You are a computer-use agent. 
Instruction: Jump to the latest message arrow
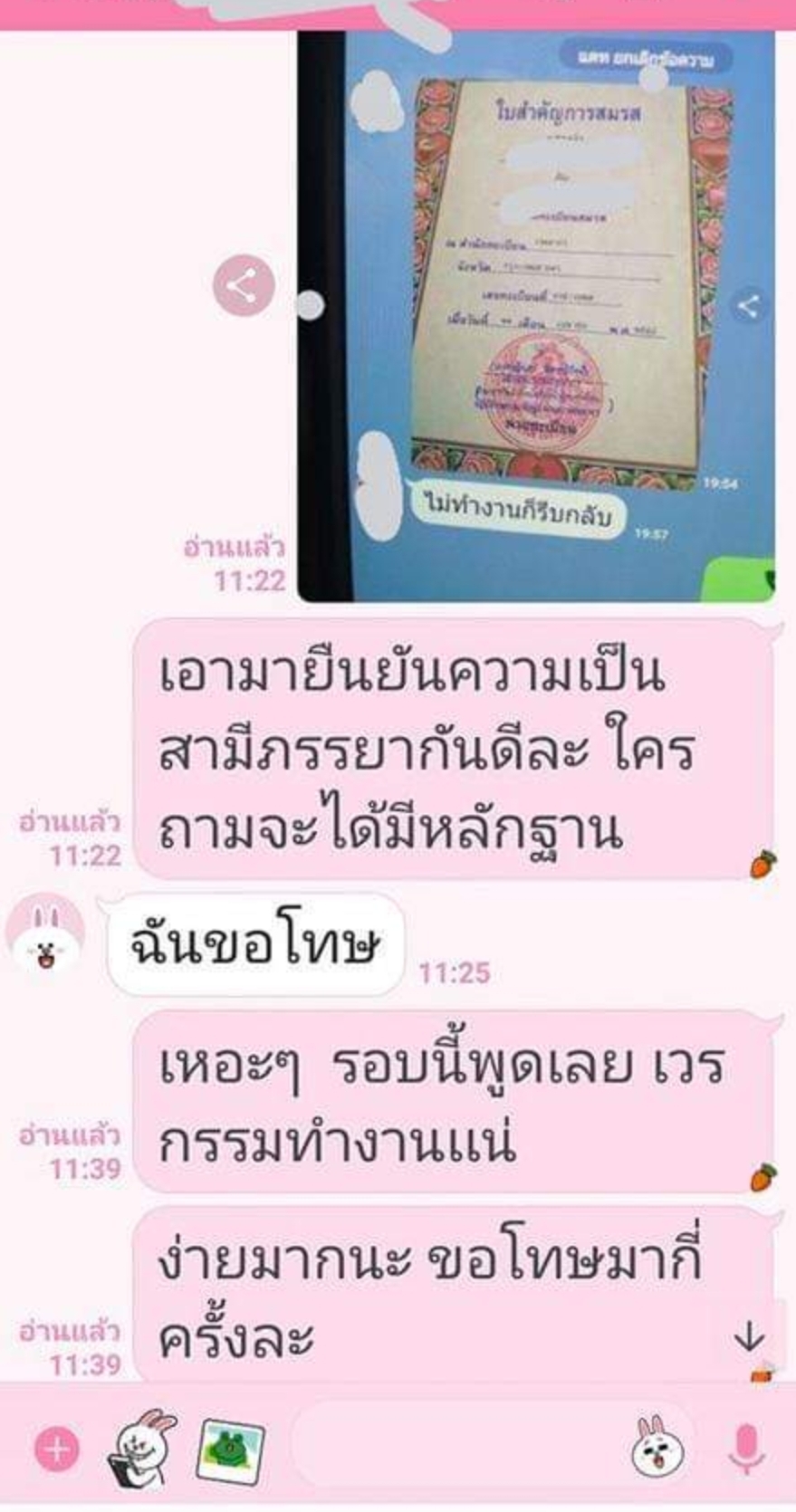[x=749, y=1335]
